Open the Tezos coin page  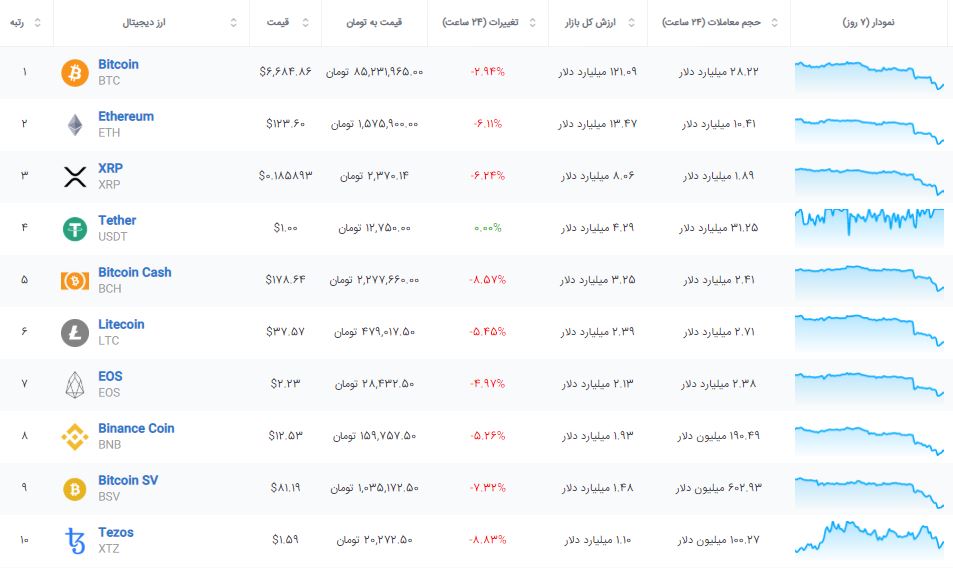[x=115, y=532]
